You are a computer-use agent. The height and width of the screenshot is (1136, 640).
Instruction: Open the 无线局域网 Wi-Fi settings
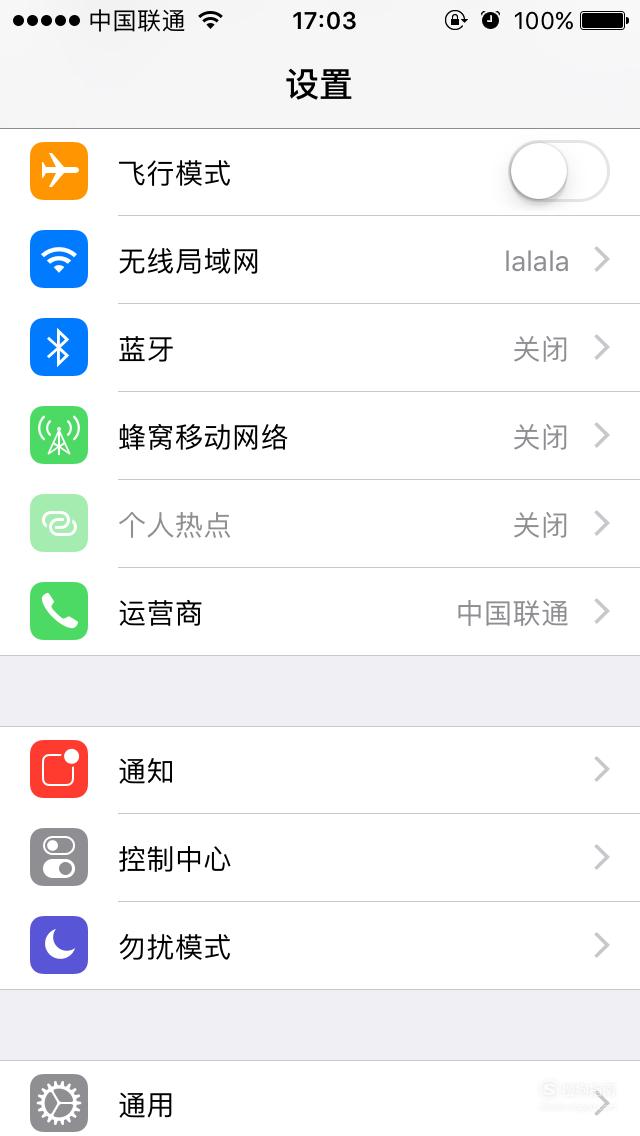320,260
